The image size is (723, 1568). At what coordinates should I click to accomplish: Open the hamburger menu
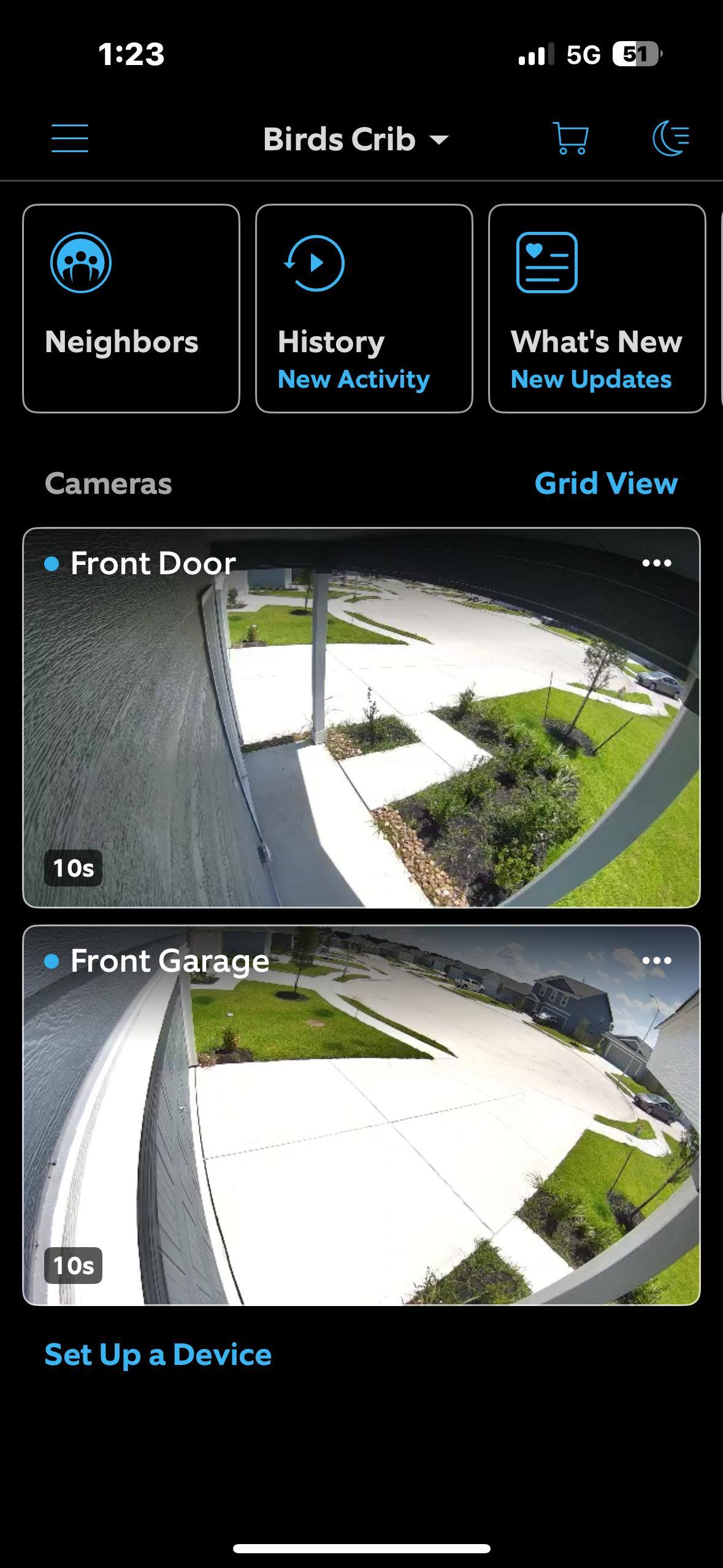pos(70,138)
